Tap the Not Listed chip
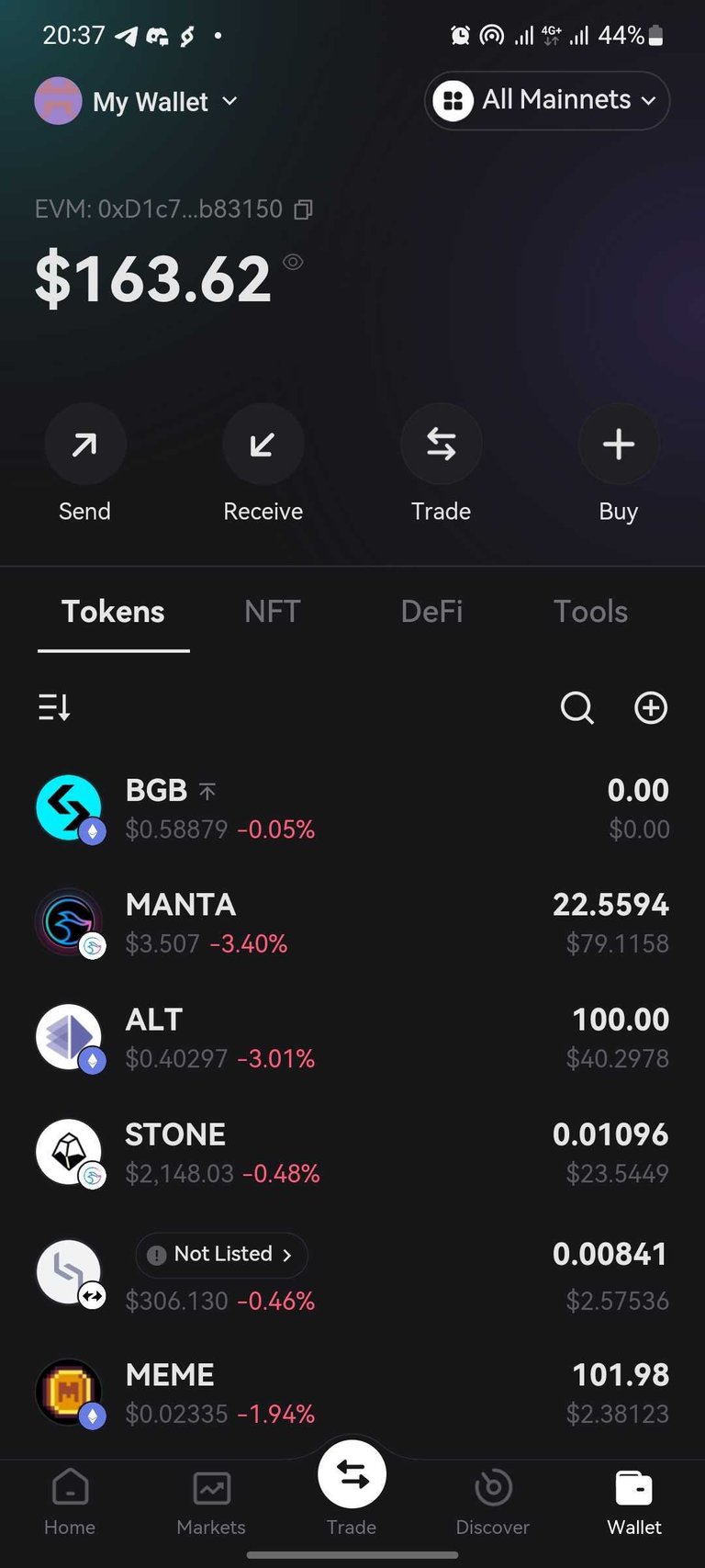This screenshot has height=1568, width=705. 221,1255
